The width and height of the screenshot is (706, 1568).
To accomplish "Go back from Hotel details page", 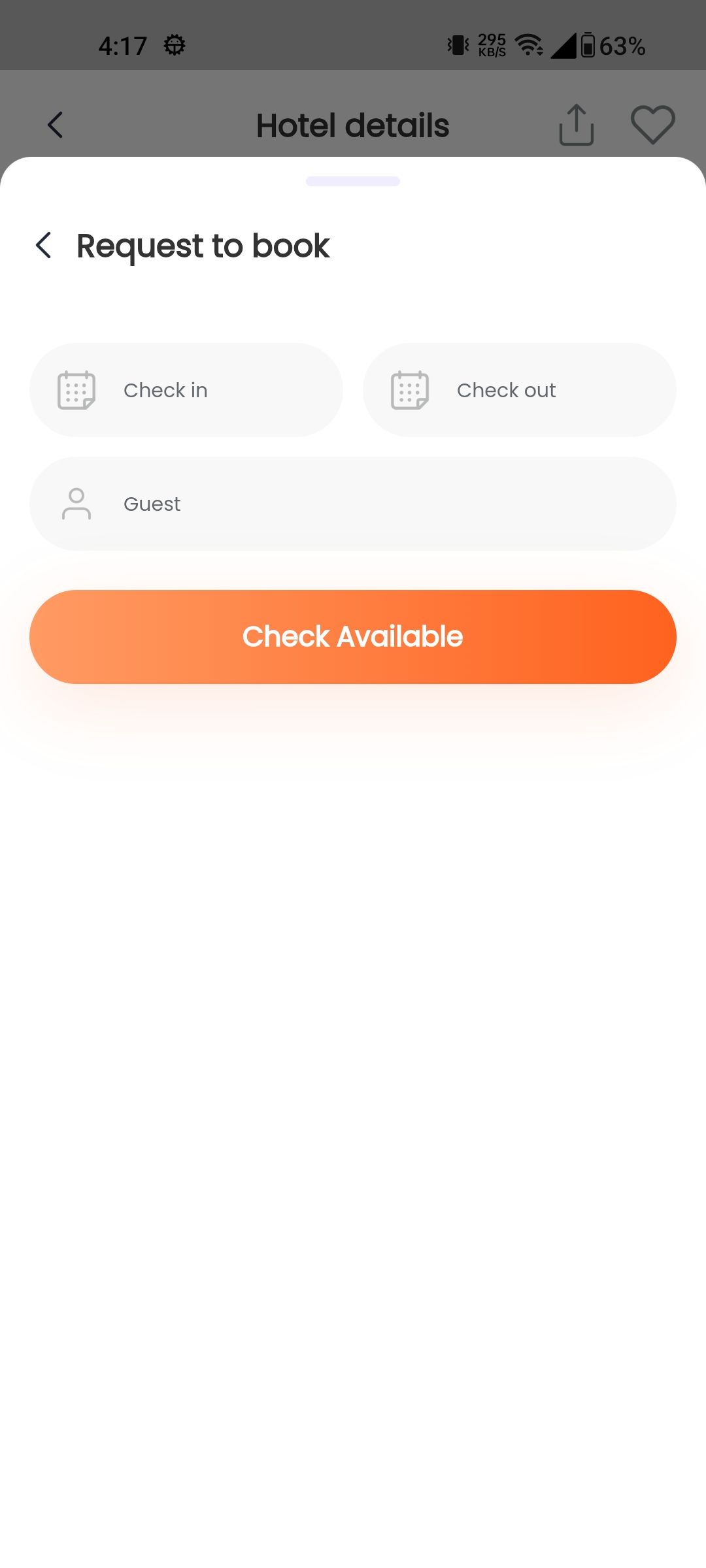I will coord(56,125).
